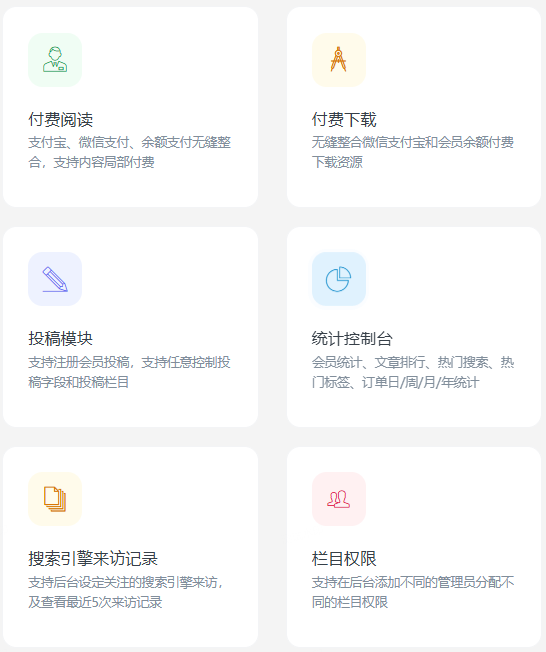
Task: Tap the 栏目权限 card
Action: click(x=414, y=547)
